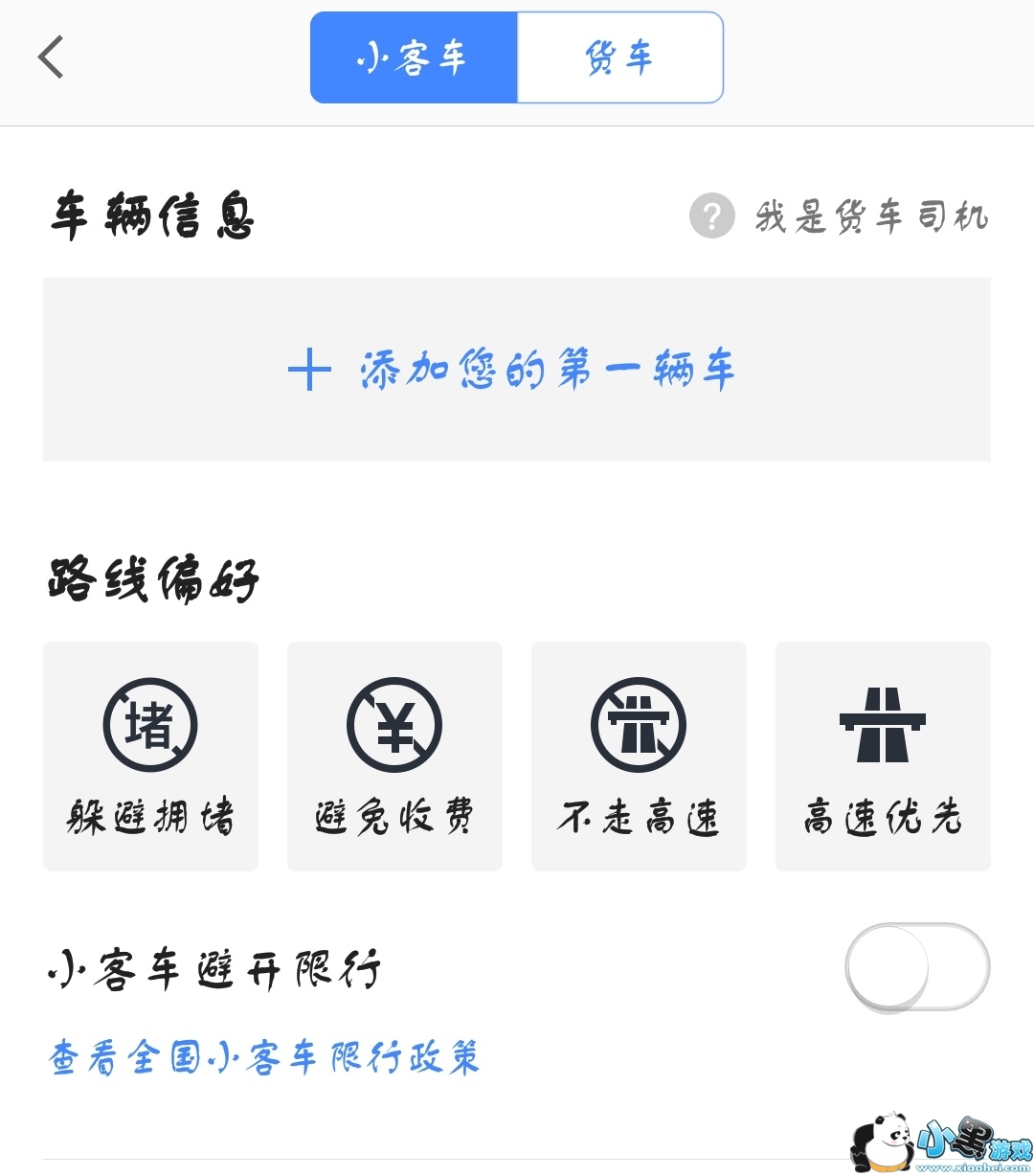Viewport: 1034px width, 1176px height.
Task: Toggle the 小客车避开限行 switch
Action: tap(916, 967)
